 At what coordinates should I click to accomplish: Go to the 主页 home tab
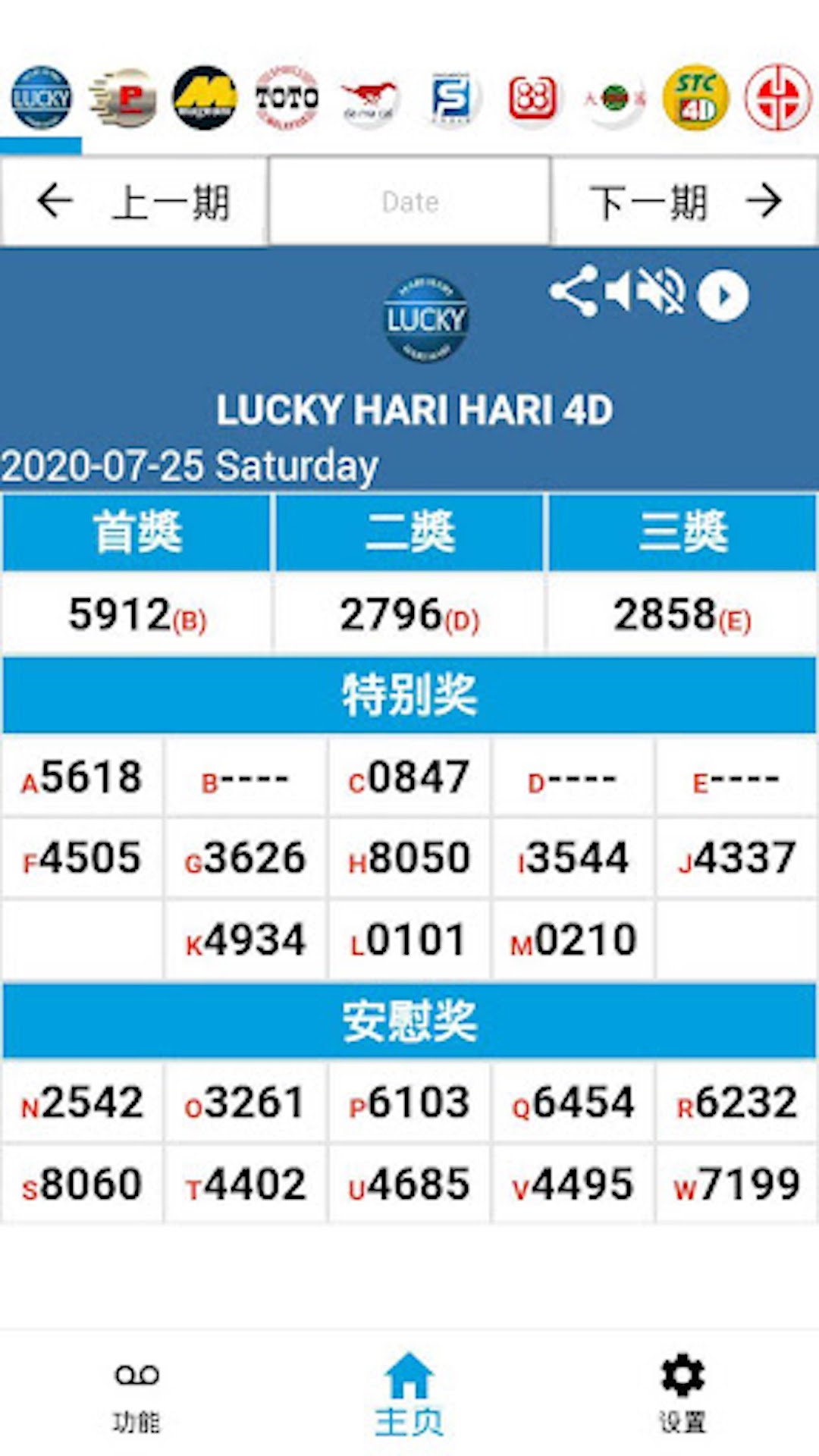click(409, 1395)
